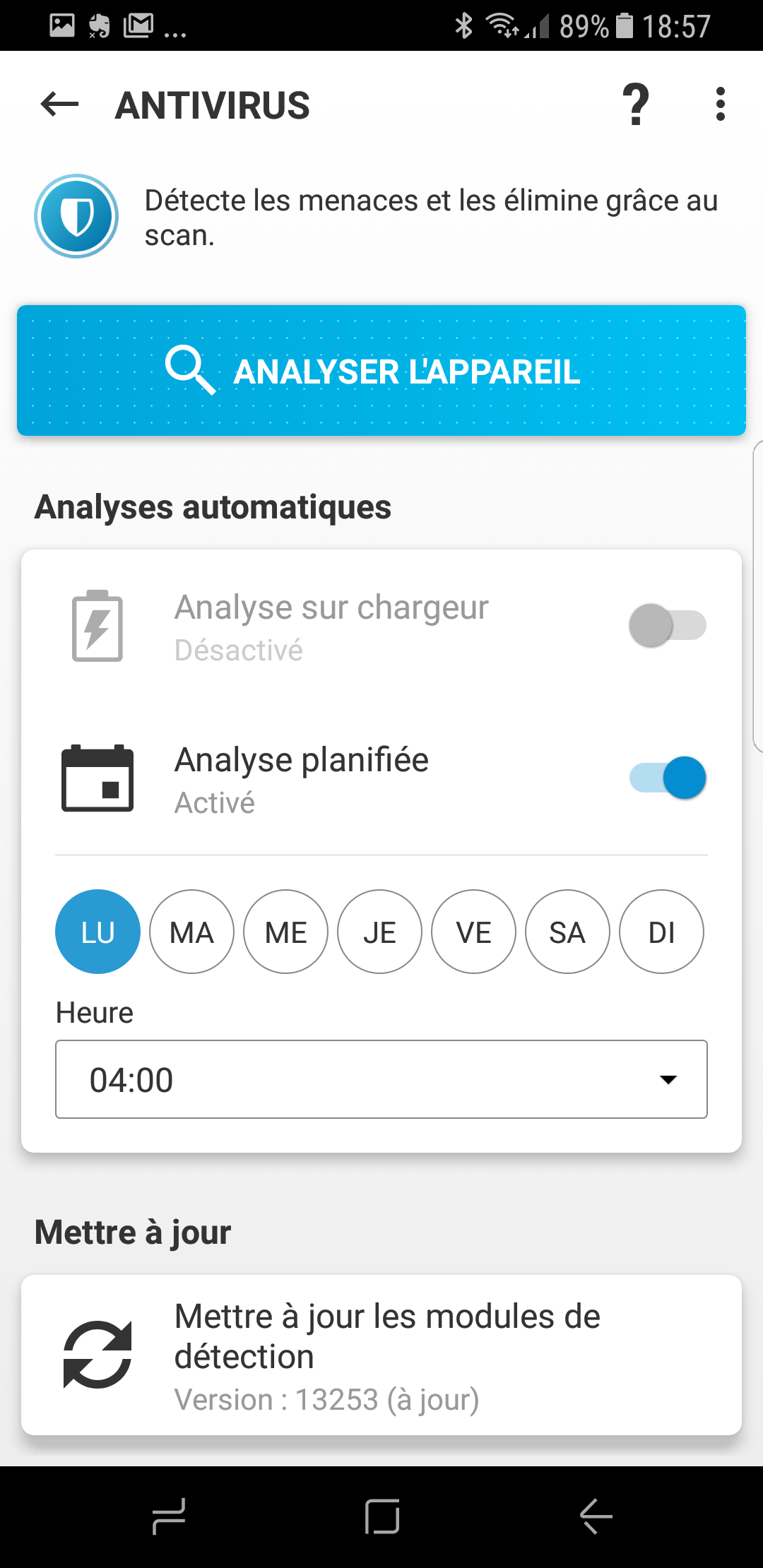Screen dimensions: 763x1568
Task: Select the ME day chip
Action: (x=285, y=932)
